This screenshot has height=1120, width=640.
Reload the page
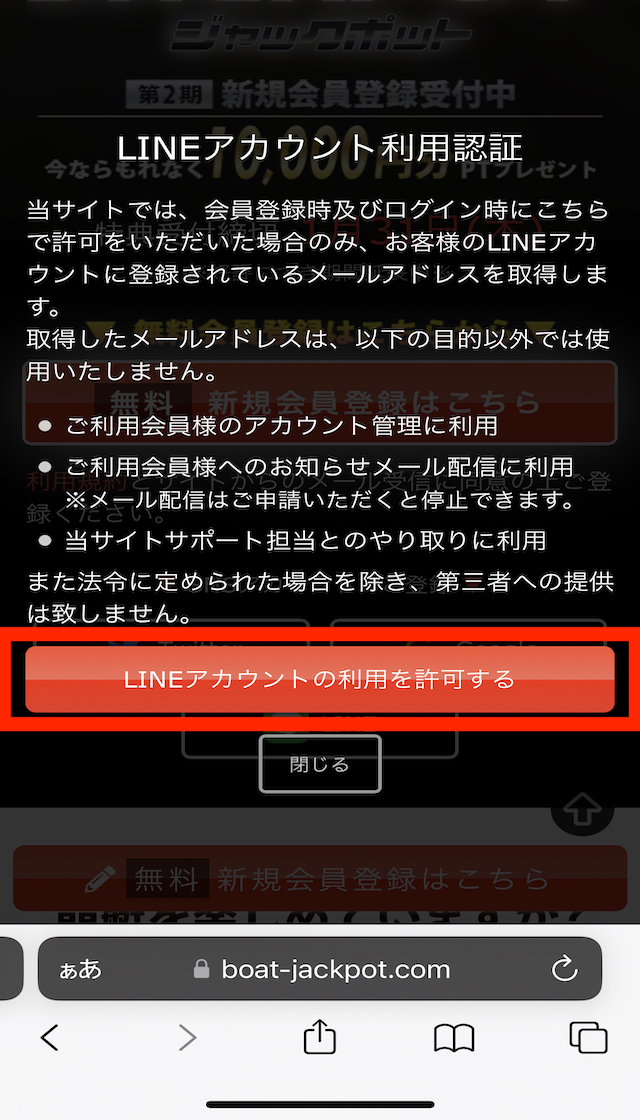coord(565,968)
